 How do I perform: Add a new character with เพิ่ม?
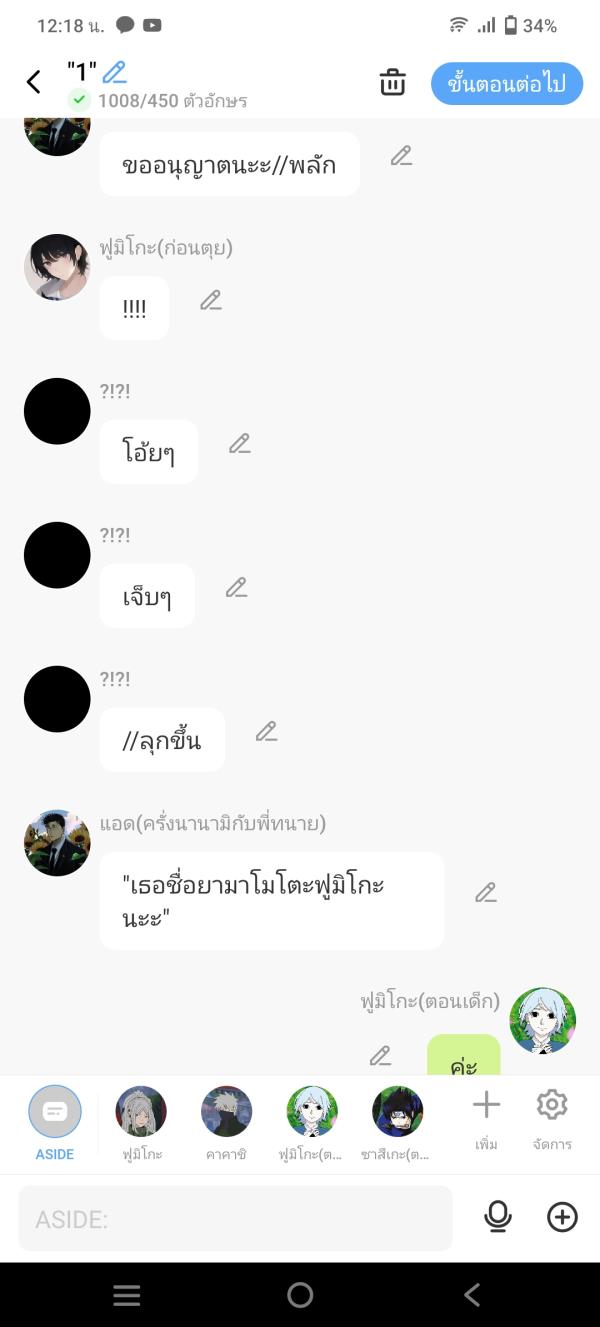click(486, 1118)
